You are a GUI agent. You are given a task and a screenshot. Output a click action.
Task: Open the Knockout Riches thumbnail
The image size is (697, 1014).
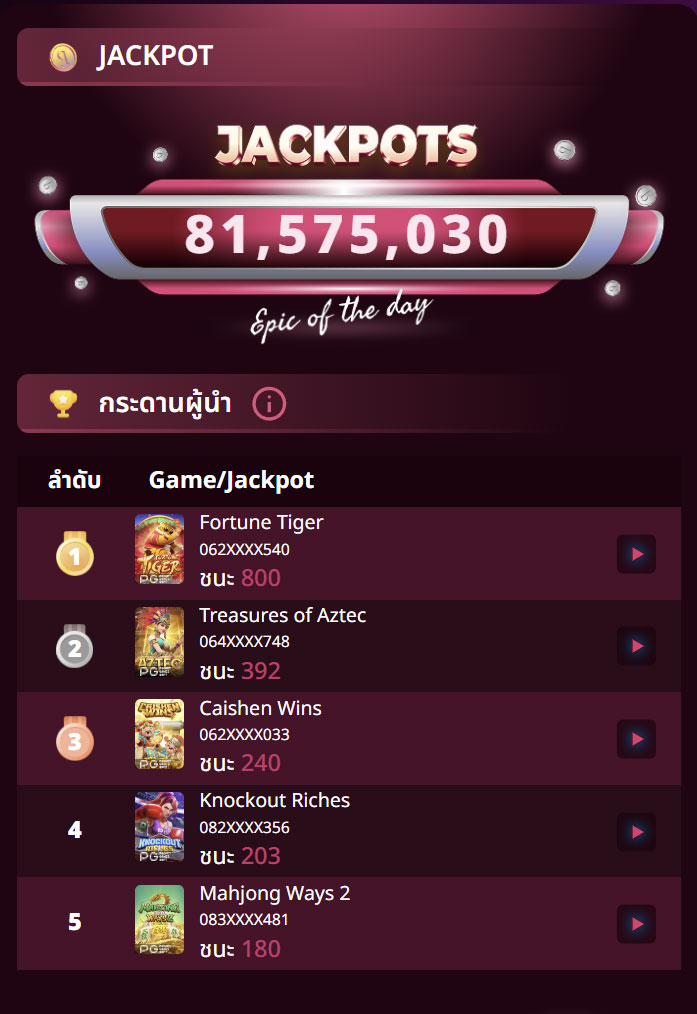point(159,827)
